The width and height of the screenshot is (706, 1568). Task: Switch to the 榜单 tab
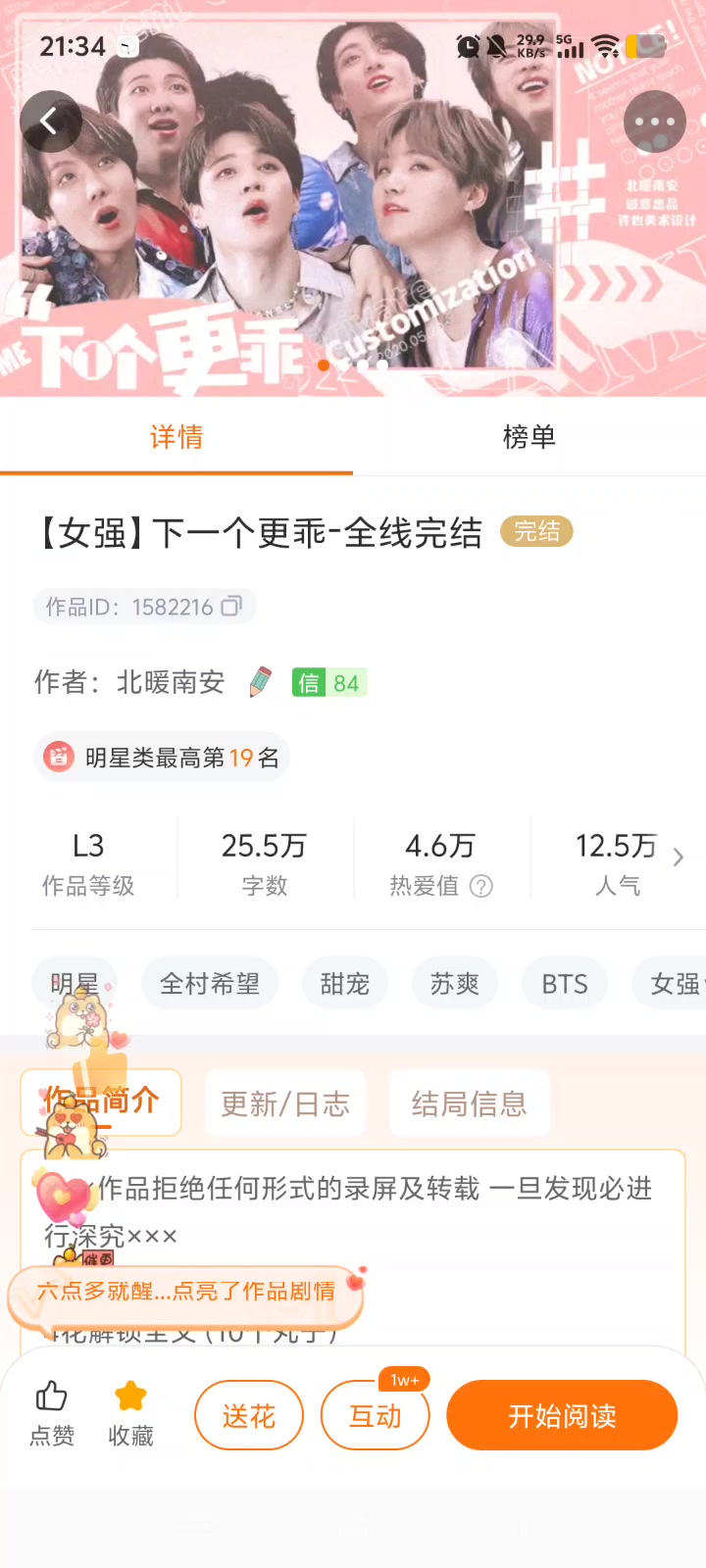coord(529,438)
